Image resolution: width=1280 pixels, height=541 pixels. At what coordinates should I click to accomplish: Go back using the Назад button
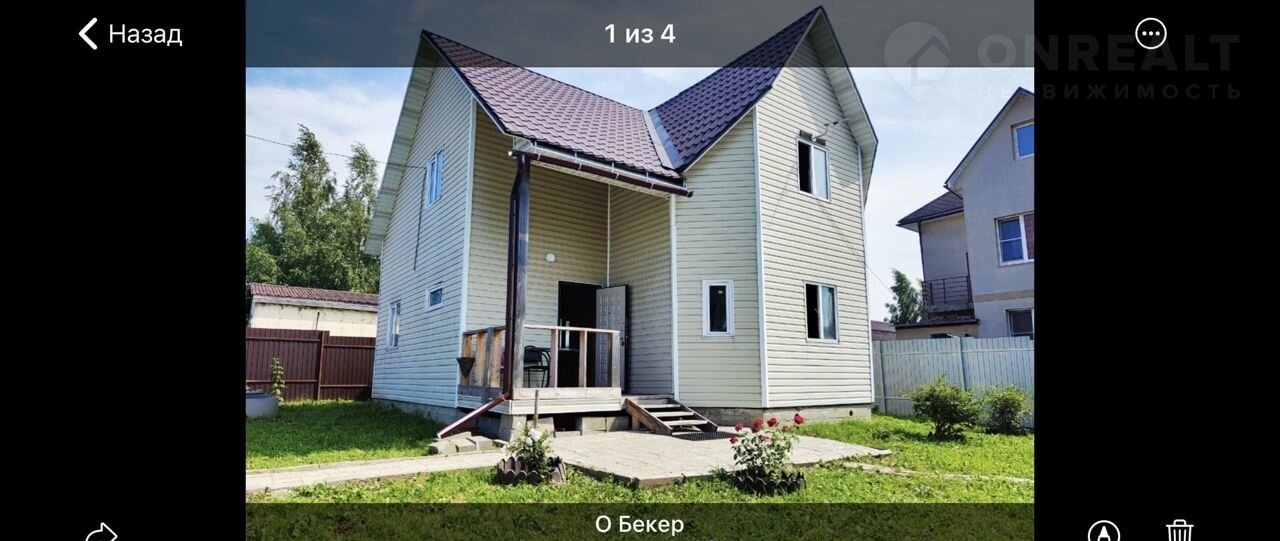click(129, 34)
